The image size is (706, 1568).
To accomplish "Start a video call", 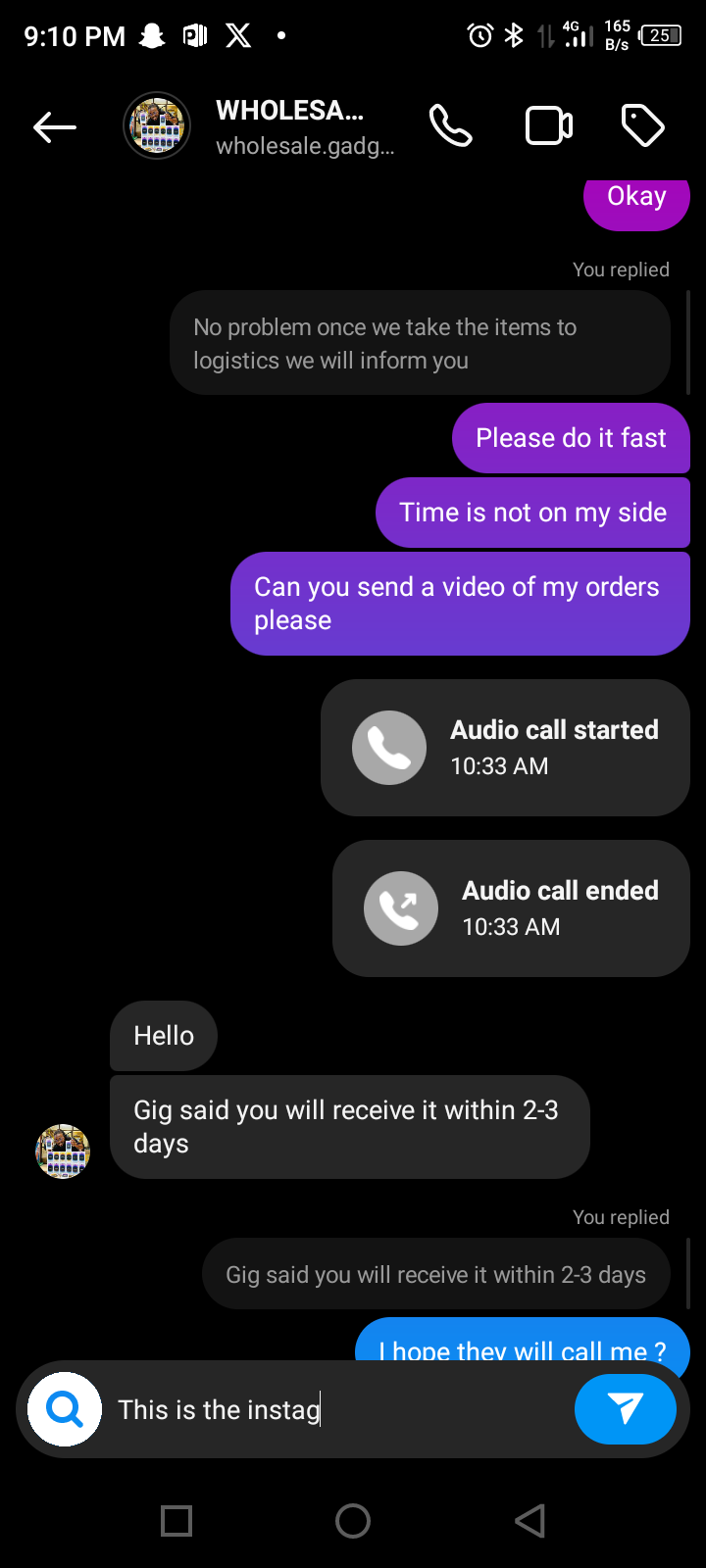I will click(549, 126).
